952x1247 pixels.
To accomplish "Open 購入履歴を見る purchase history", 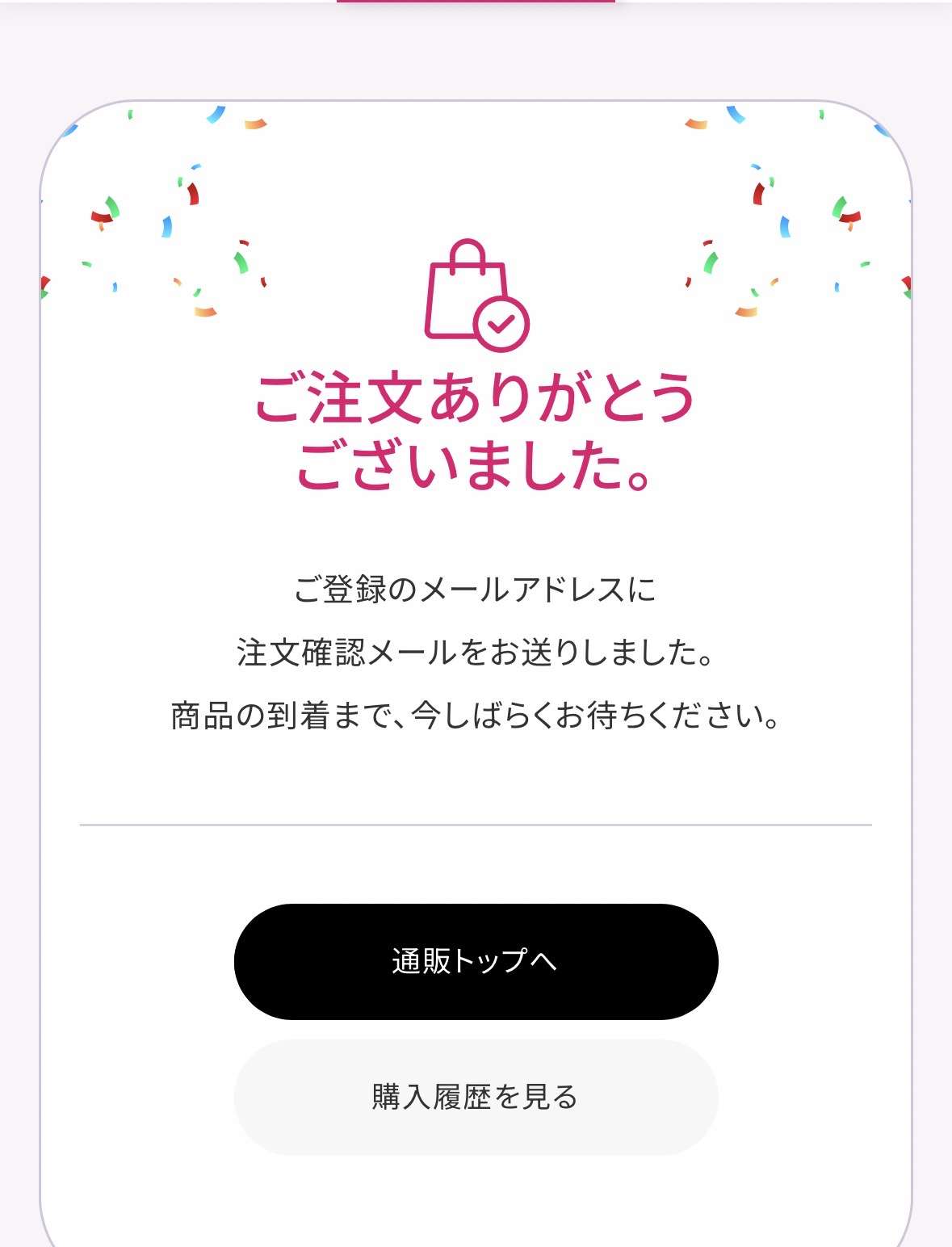I will click(x=476, y=1097).
